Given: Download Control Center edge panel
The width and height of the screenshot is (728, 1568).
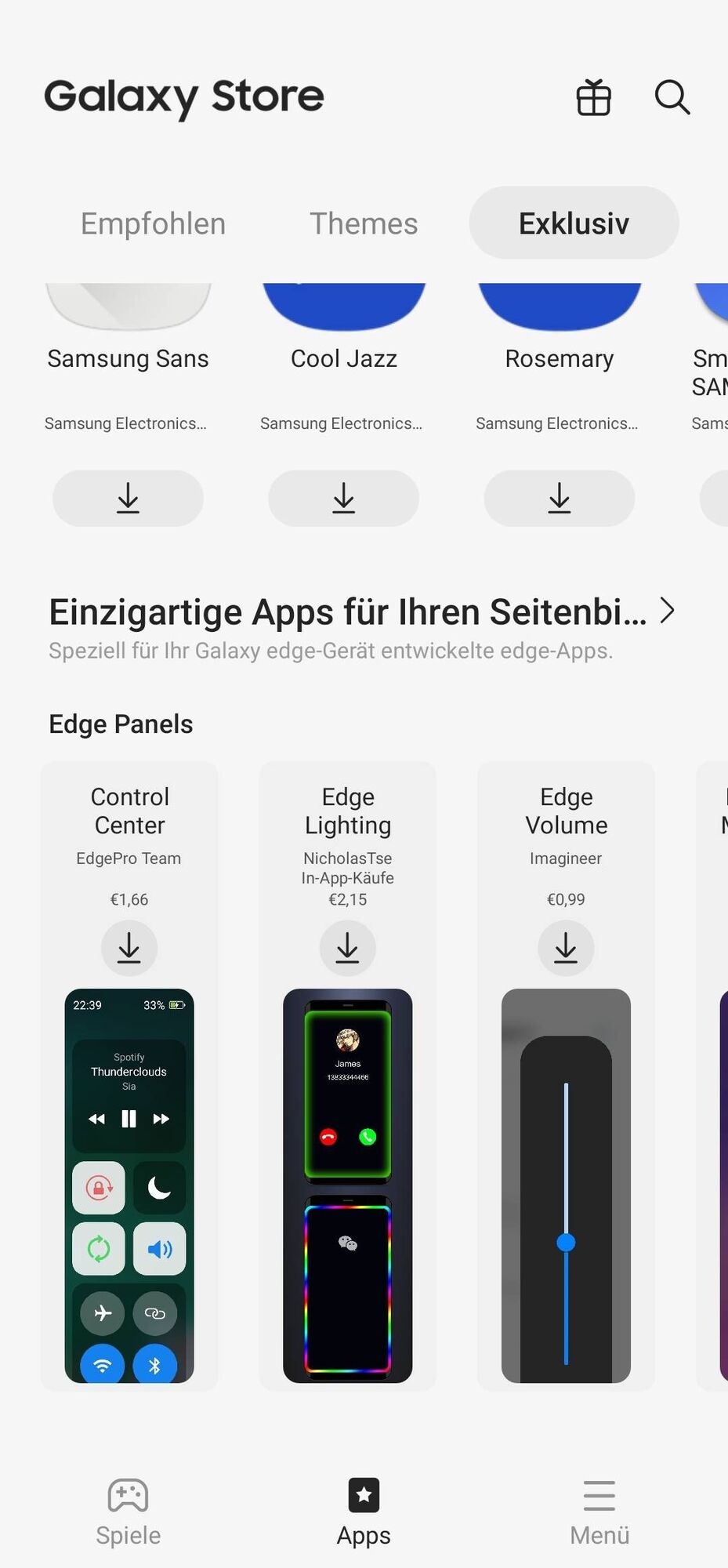Looking at the screenshot, I should pyautogui.click(x=129, y=948).
